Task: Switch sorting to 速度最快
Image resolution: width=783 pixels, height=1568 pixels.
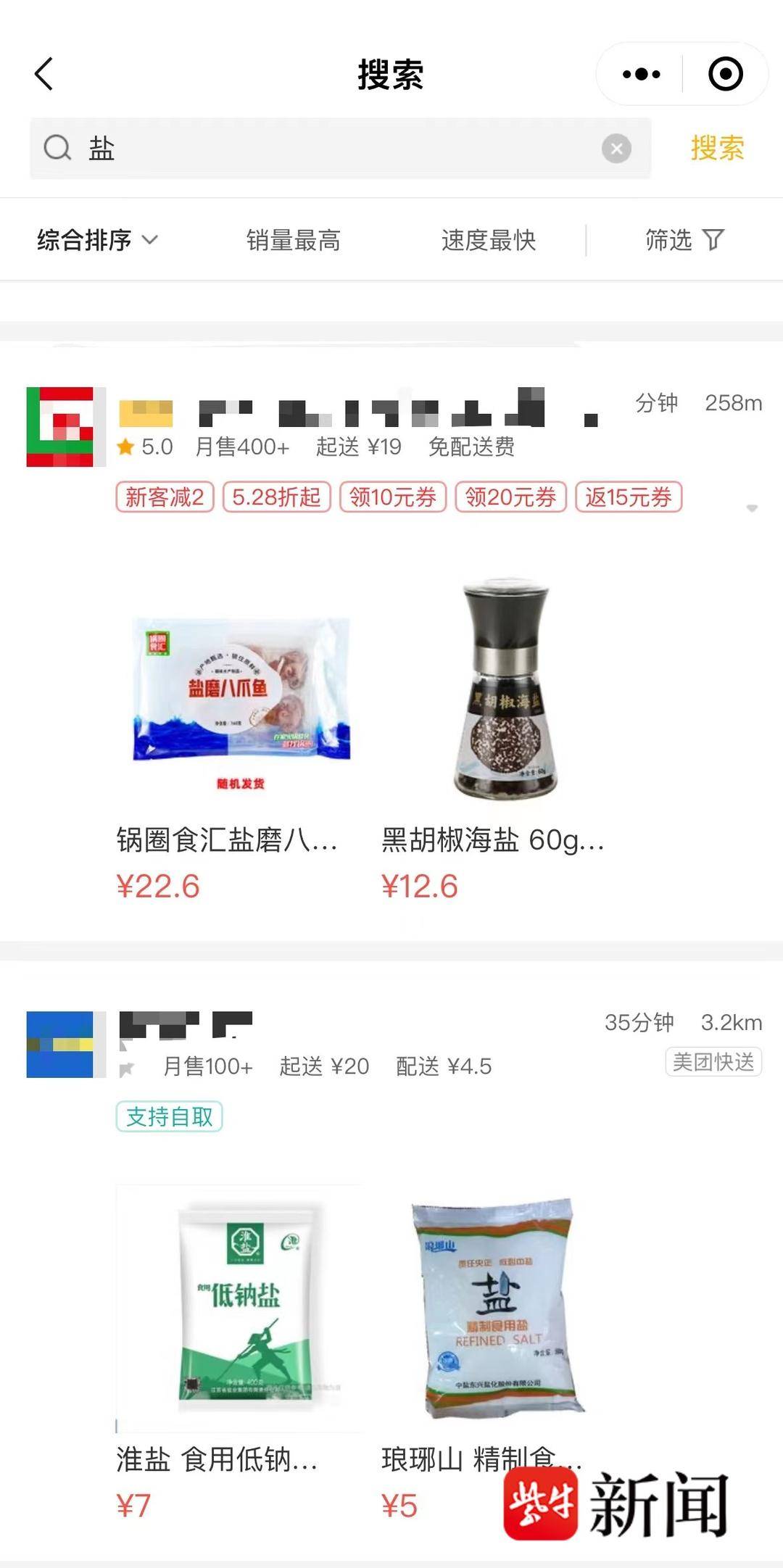Action: point(489,240)
